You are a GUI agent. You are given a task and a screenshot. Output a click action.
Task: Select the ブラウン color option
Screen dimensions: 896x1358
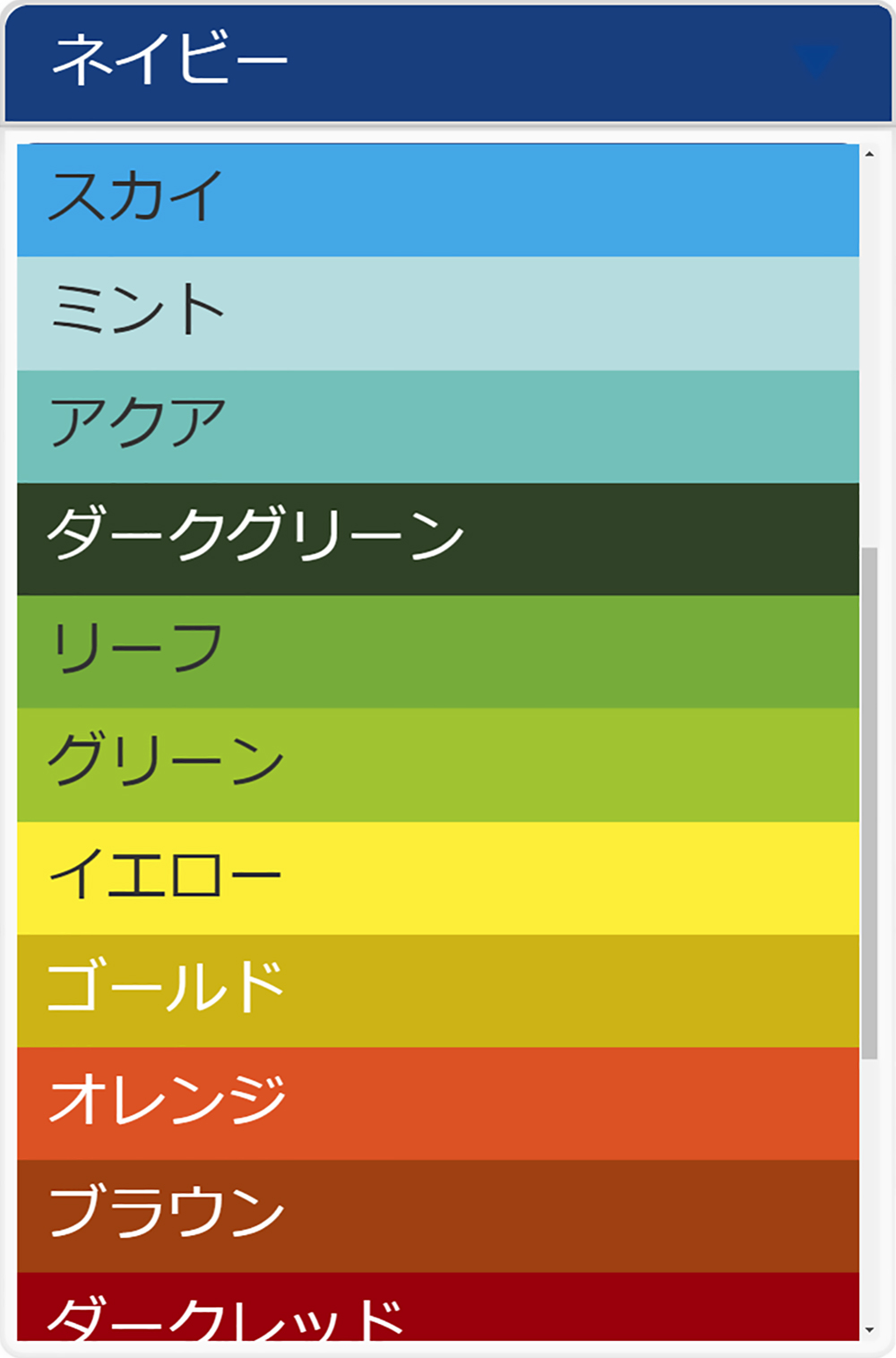(437, 1216)
